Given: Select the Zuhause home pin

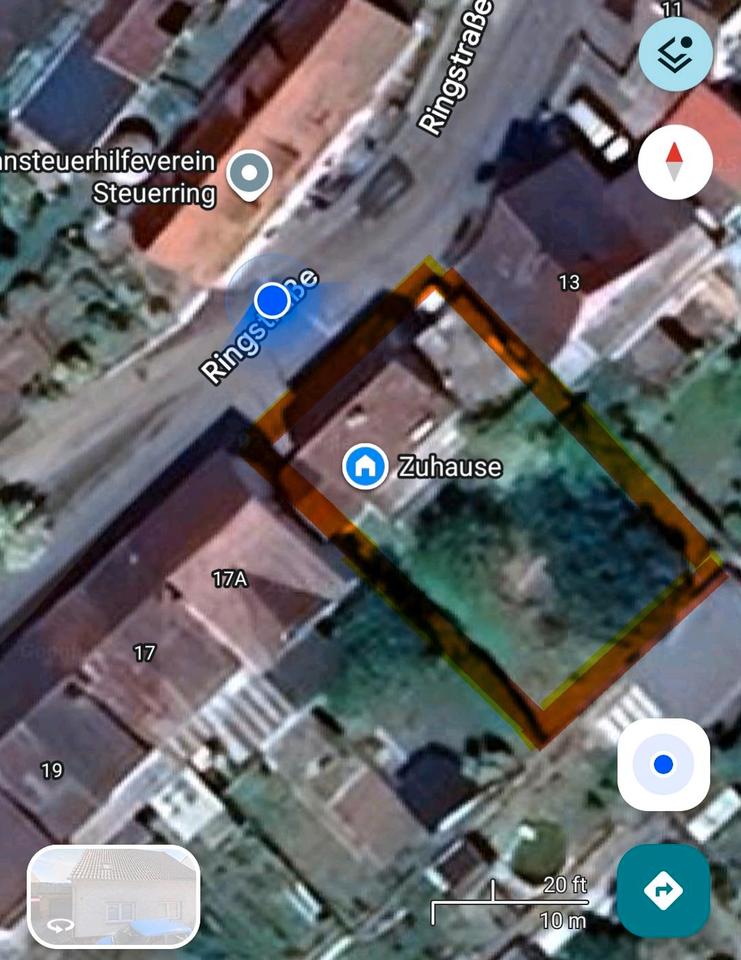Looking at the screenshot, I should tap(365, 467).
